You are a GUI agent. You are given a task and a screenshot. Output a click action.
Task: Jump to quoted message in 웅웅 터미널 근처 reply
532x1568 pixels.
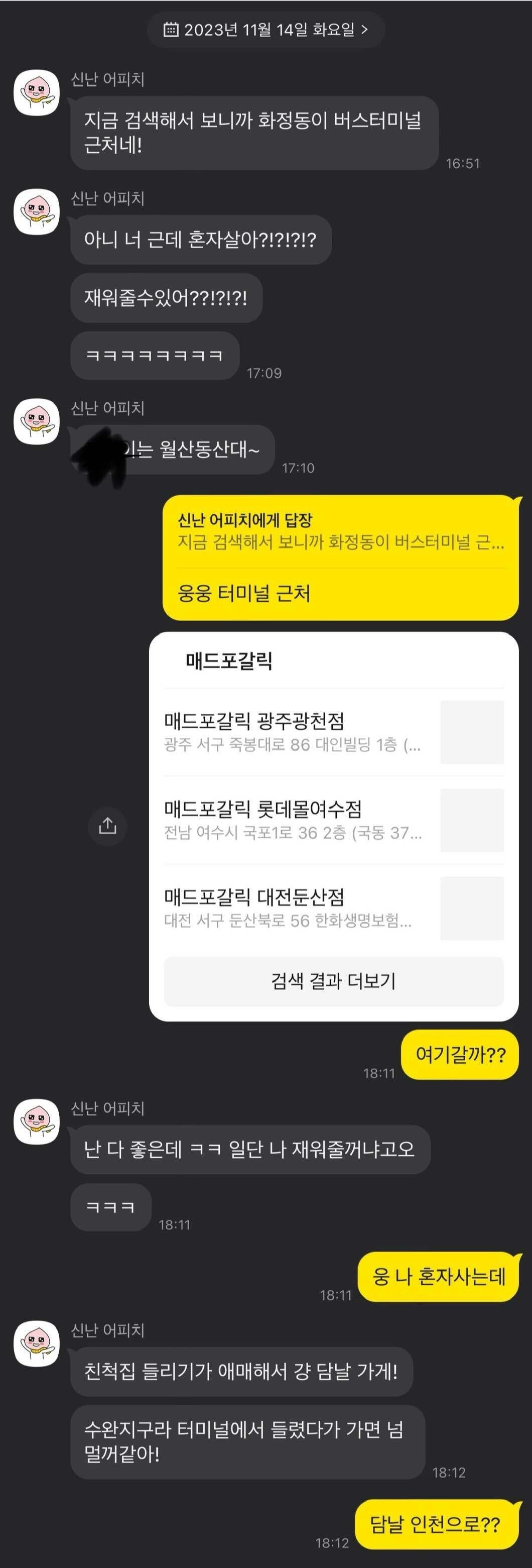point(340,531)
